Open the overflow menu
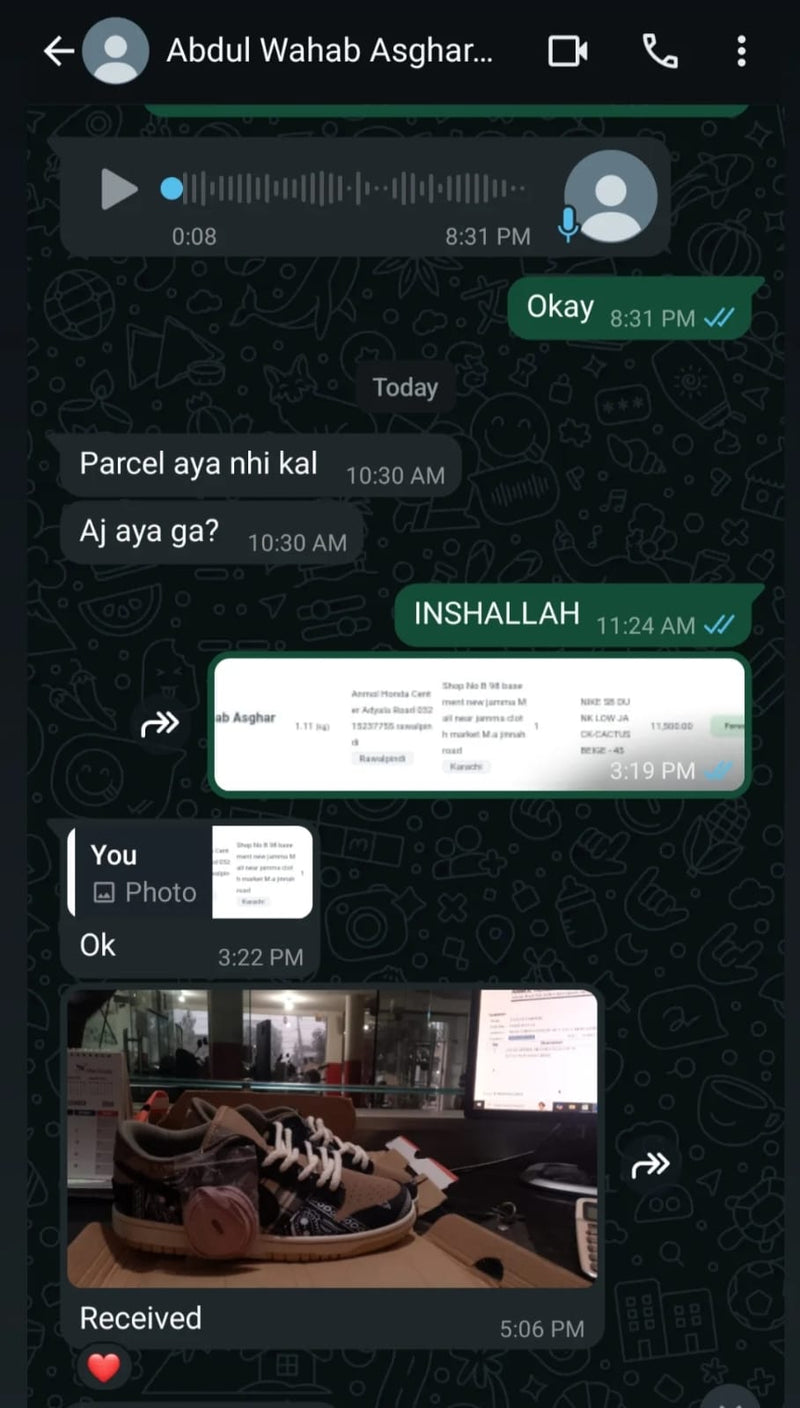The width and height of the screenshot is (800, 1408). coord(741,51)
